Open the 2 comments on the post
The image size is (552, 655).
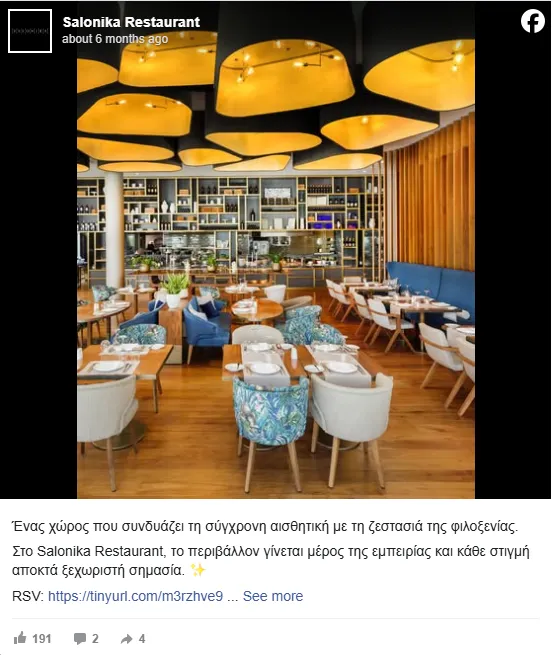(86, 639)
